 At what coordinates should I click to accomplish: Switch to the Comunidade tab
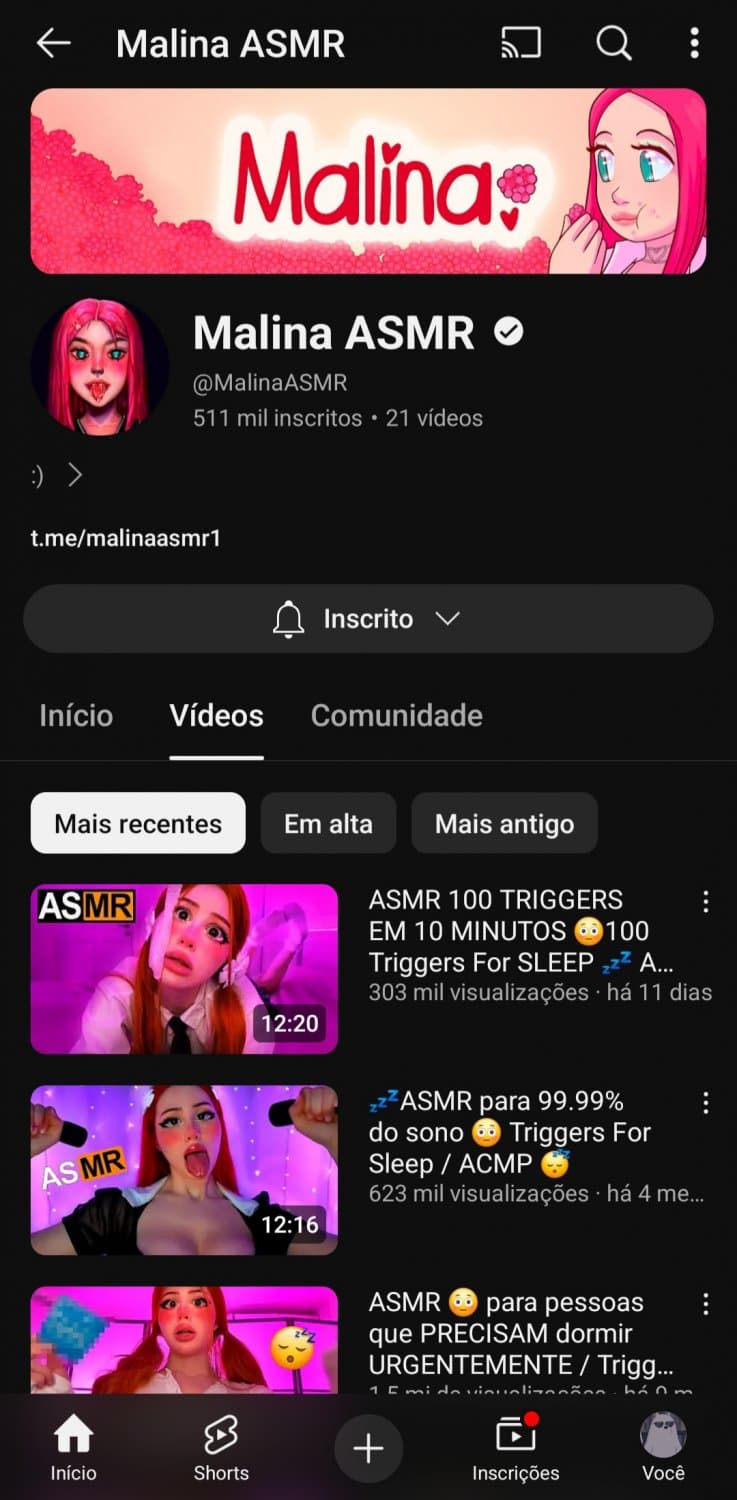pyautogui.click(x=396, y=715)
